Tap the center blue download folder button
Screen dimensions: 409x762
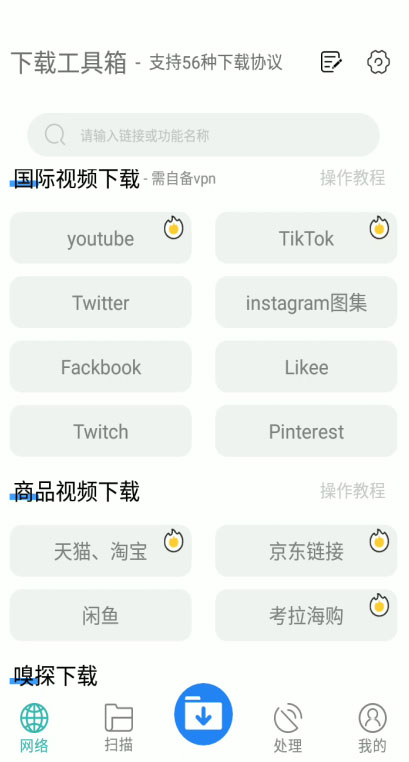pos(204,714)
